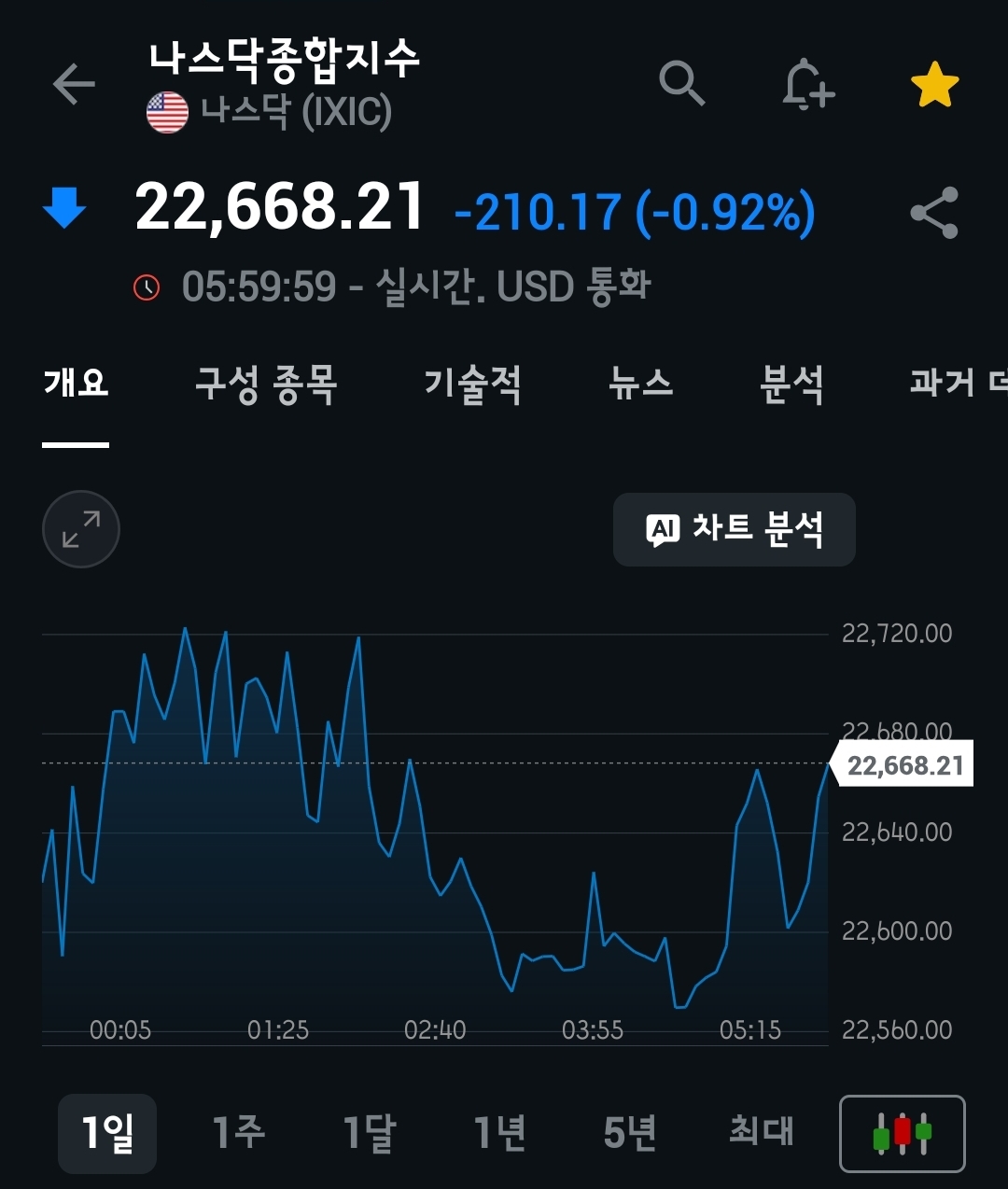This screenshot has width=1008, height=1189.
Task: Switch to the 뉴스 tab
Action: pos(640,384)
